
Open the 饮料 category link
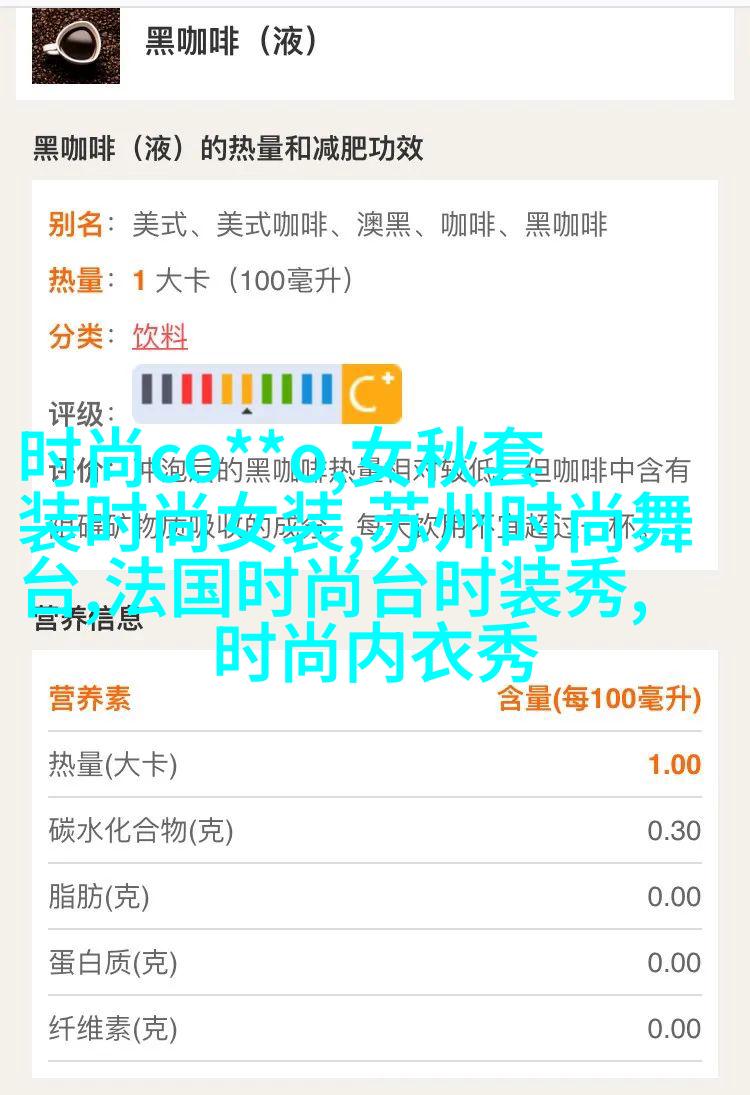pos(160,337)
